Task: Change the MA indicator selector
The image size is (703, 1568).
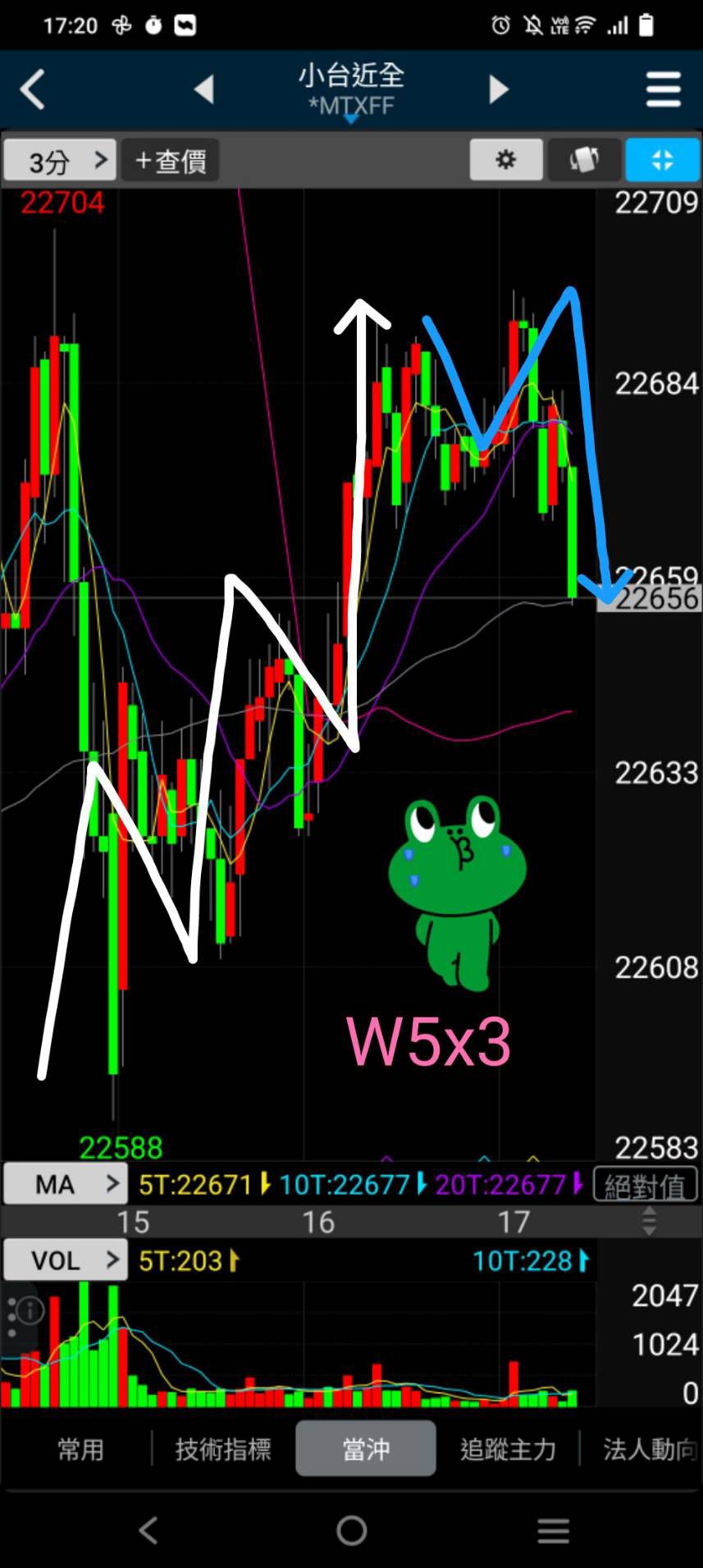Action: tap(66, 1184)
